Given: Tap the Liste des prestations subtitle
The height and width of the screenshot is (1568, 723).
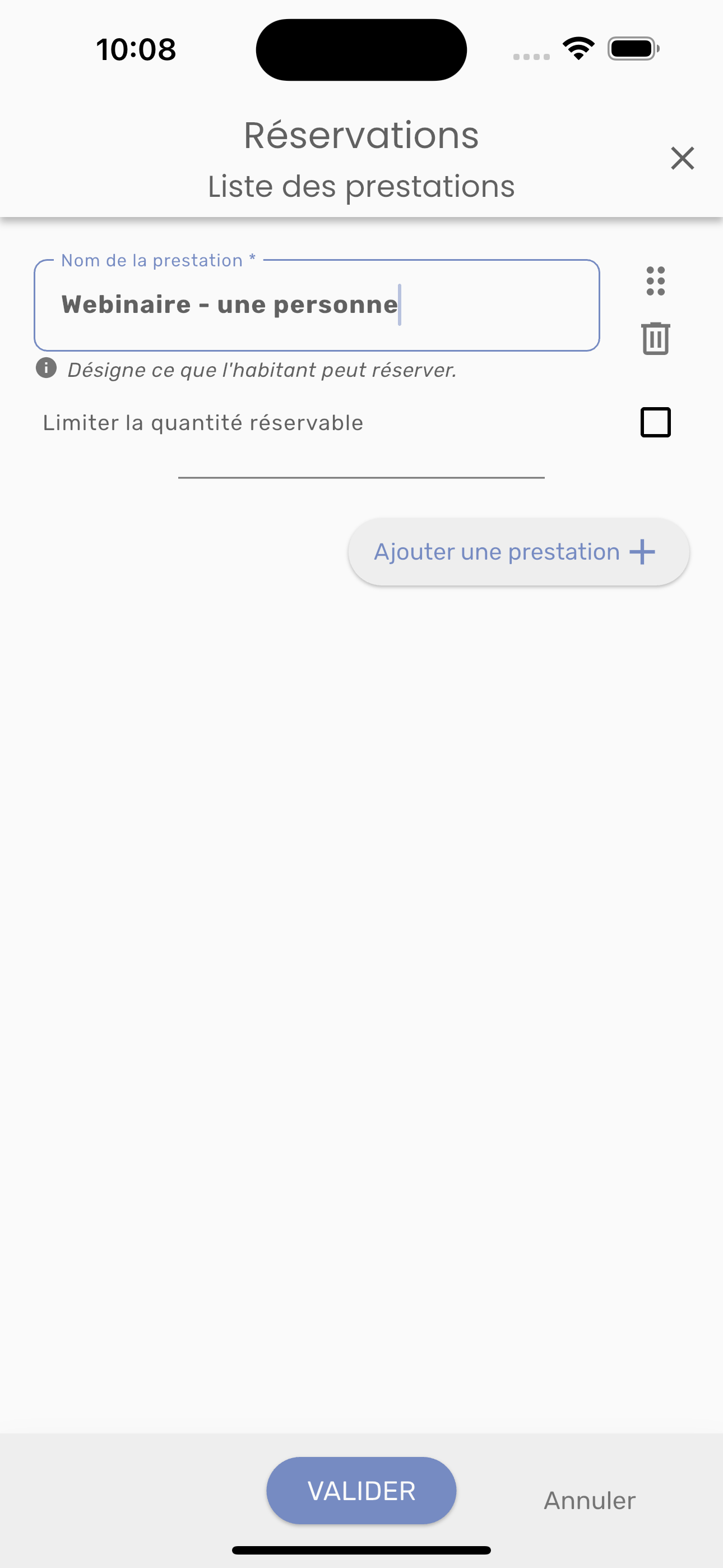Looking at the screenshot, I should 361,187.
